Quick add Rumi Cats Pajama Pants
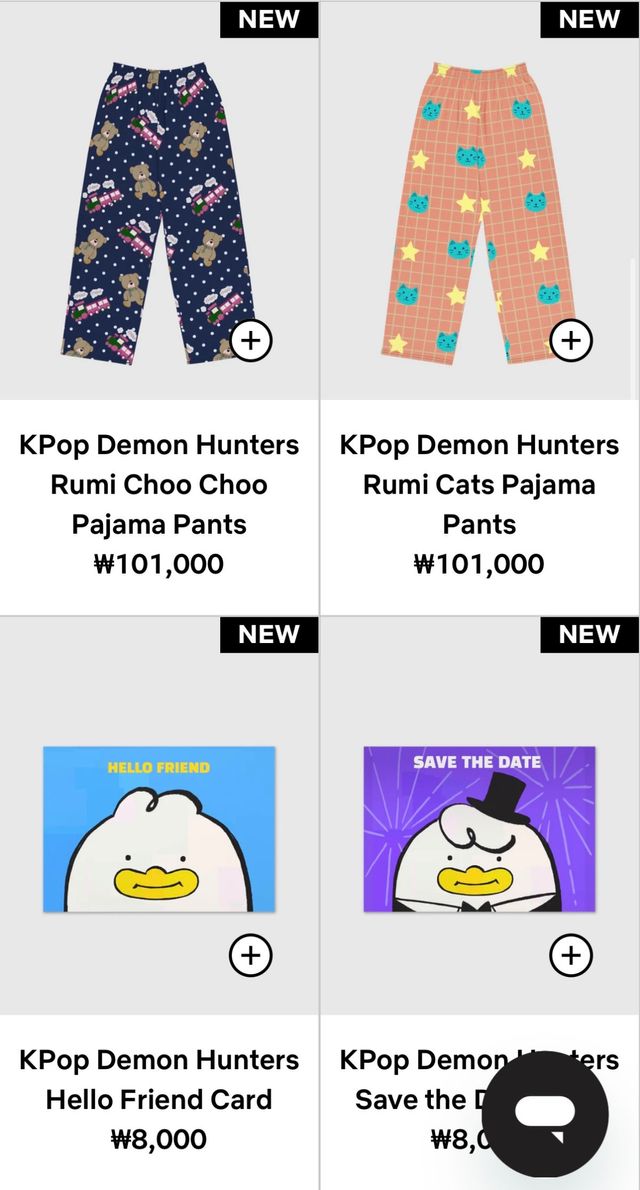Viewport: 640px width, 1190px height. tap(570, 341)
